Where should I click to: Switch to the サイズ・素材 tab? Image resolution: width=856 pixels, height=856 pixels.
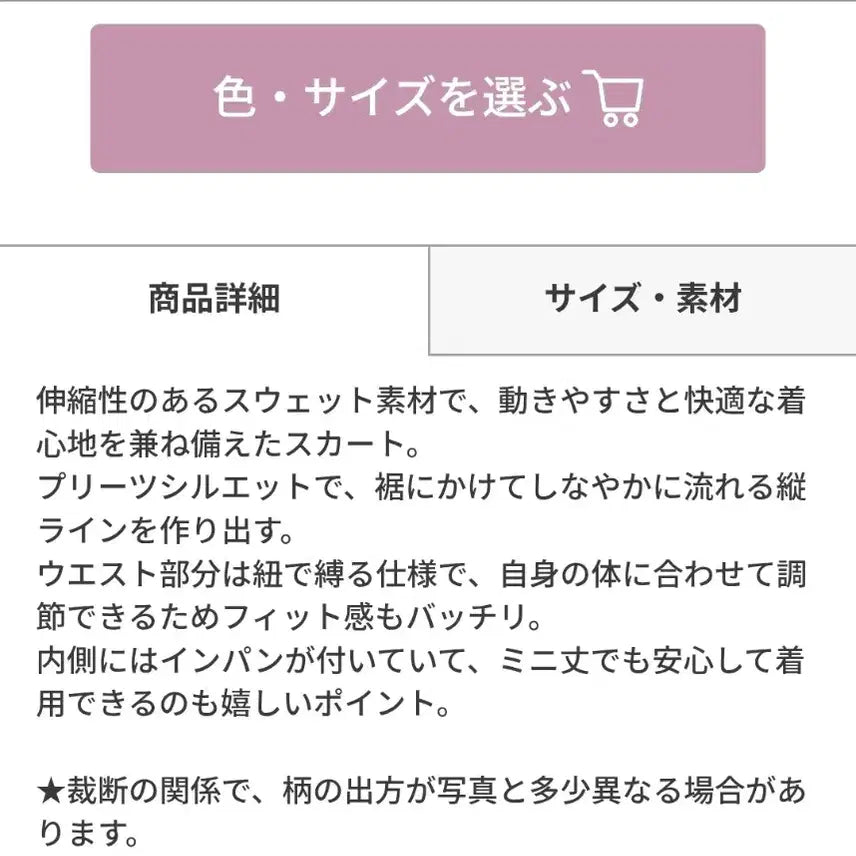(642, 299)
